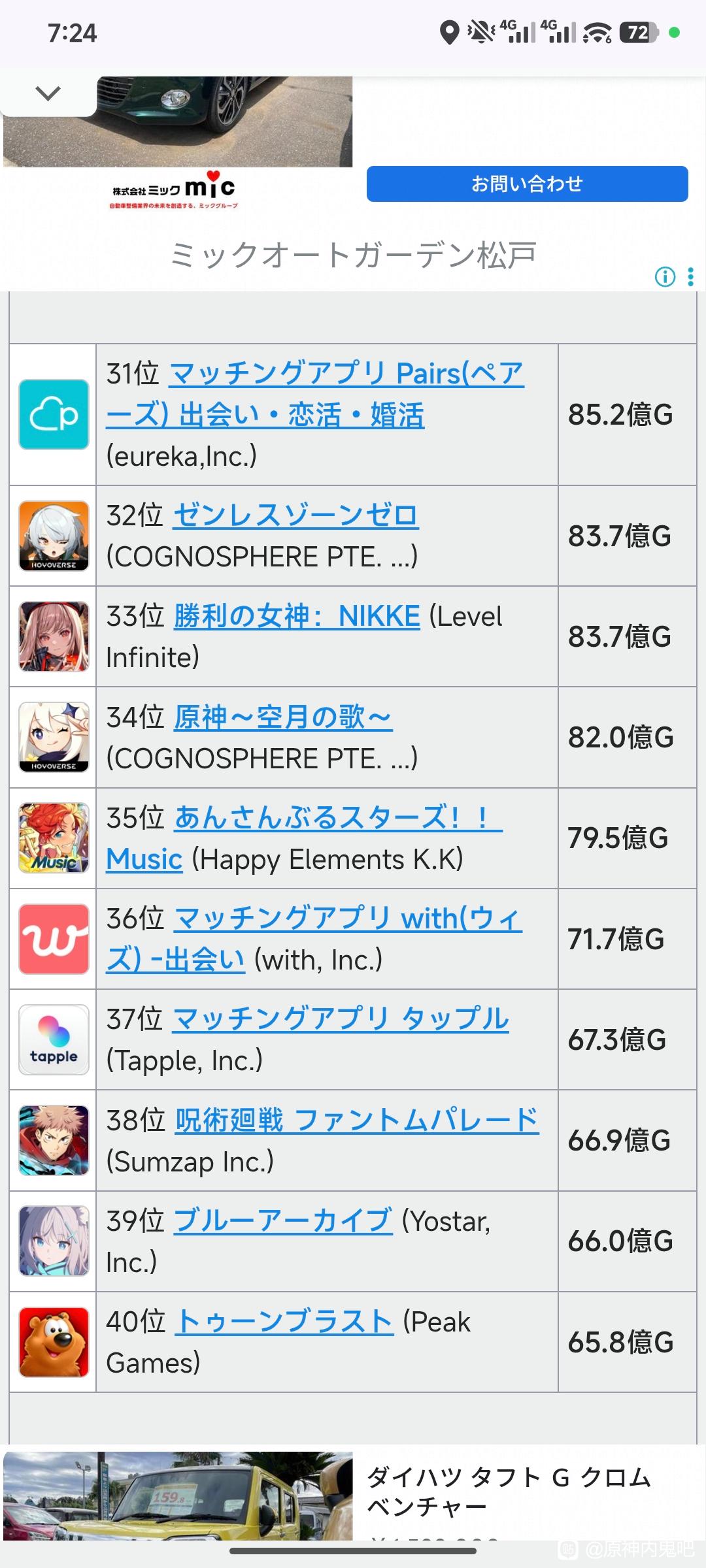This screenshot has height=1568, width=706.
Task: Collapse the ad with the chevron button
Action: point(48,93)
